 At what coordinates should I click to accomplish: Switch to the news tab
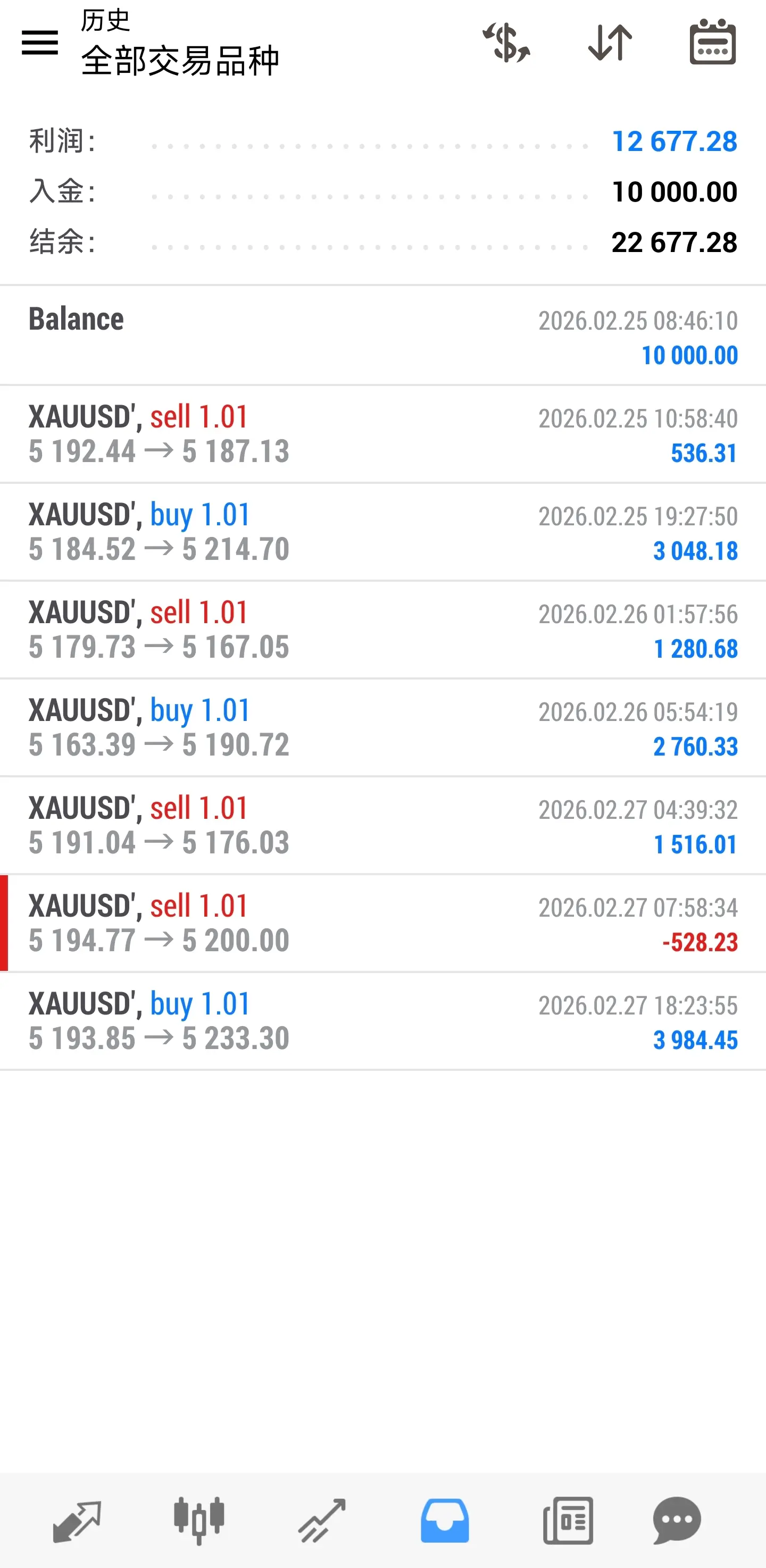point(568,1521)
